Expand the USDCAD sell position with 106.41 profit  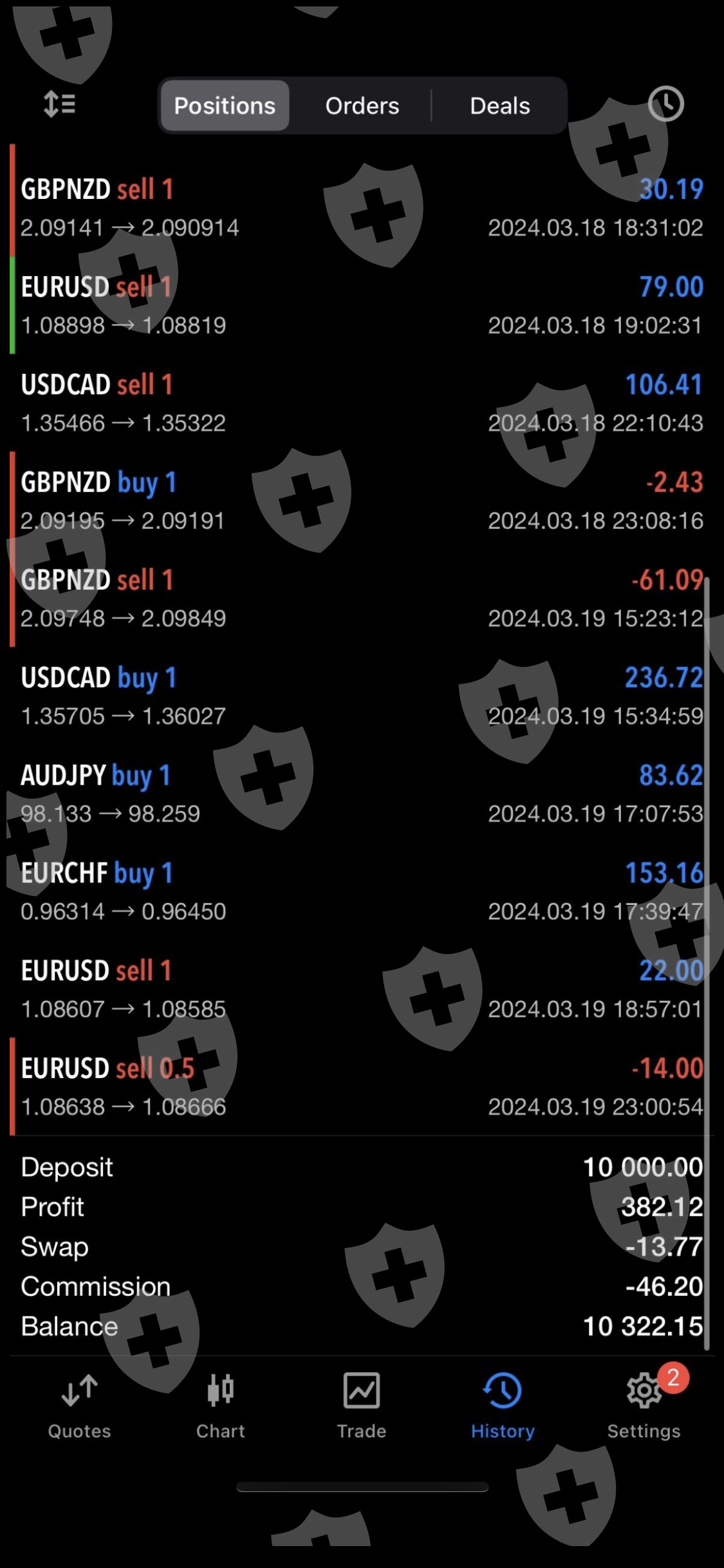tap(362, 403)
